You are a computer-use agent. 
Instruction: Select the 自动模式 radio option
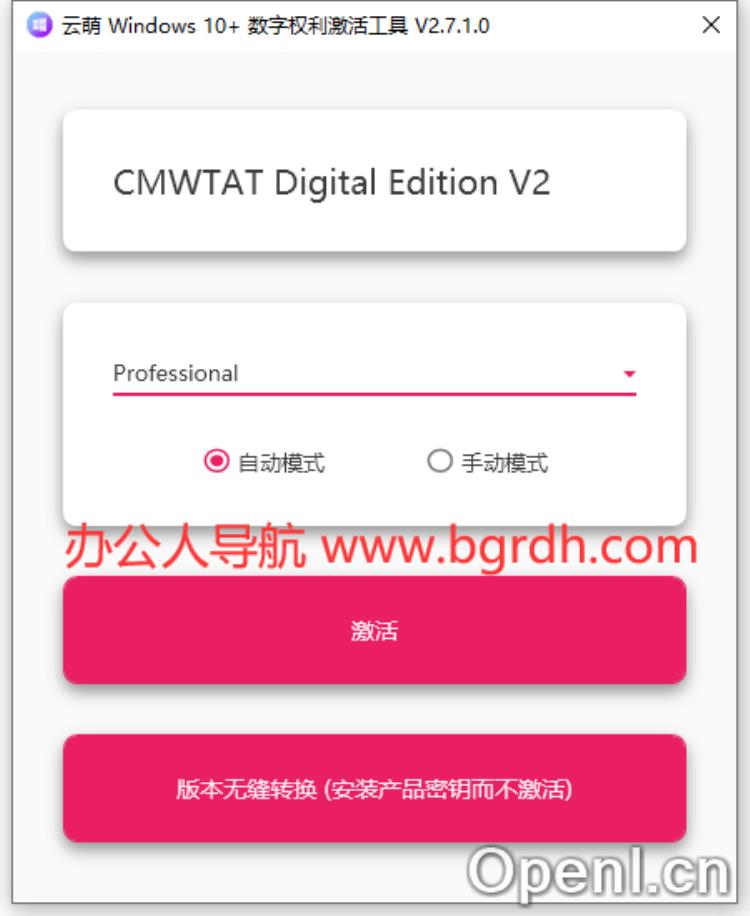216,462
